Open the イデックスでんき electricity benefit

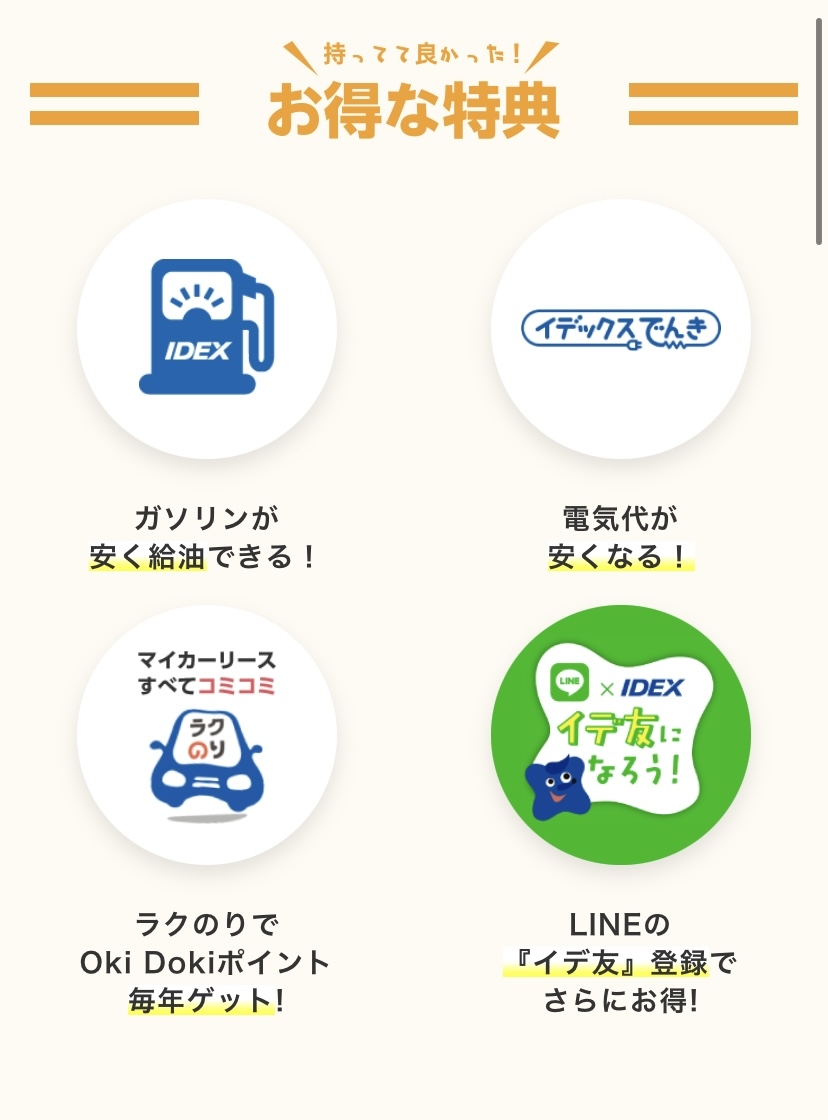(621, 329)
